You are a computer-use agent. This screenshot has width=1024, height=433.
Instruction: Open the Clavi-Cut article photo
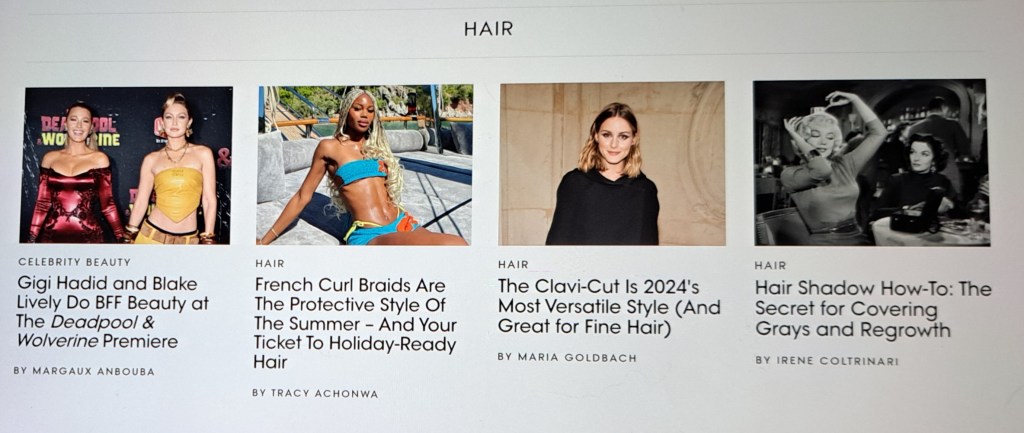(x=612, y=163)
